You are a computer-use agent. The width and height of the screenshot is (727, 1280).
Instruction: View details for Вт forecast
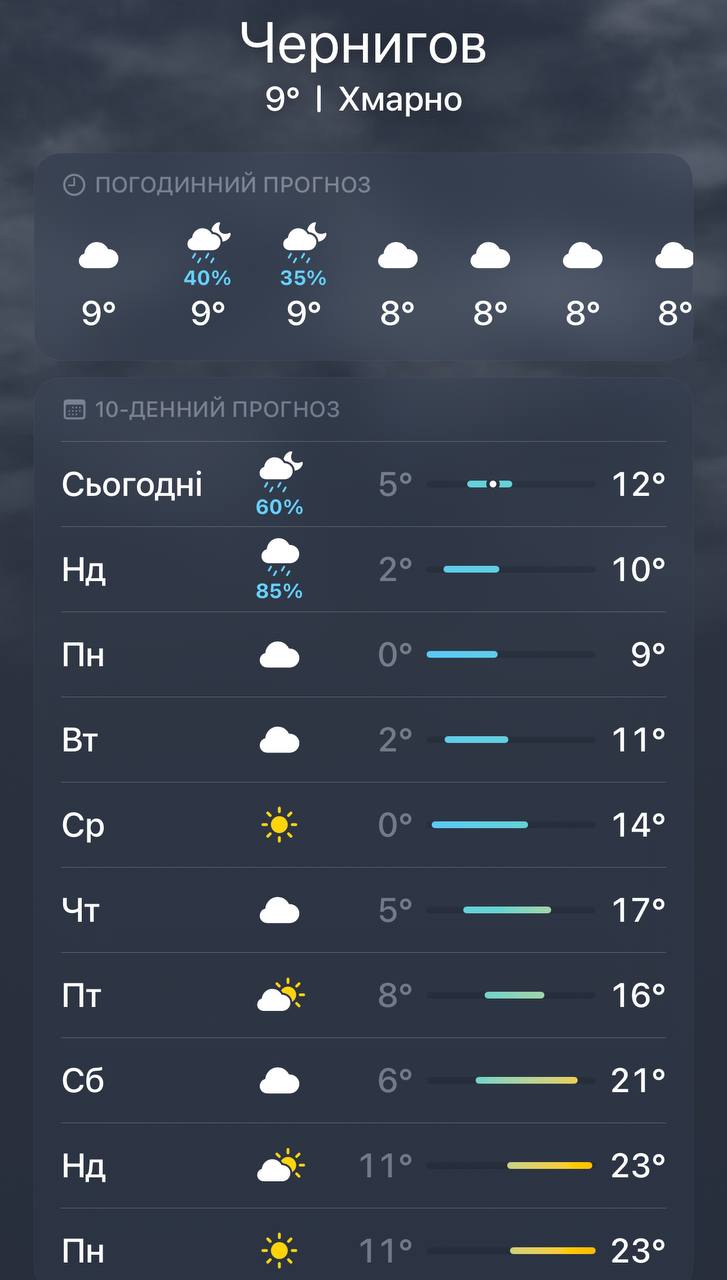tap(363, 740)
